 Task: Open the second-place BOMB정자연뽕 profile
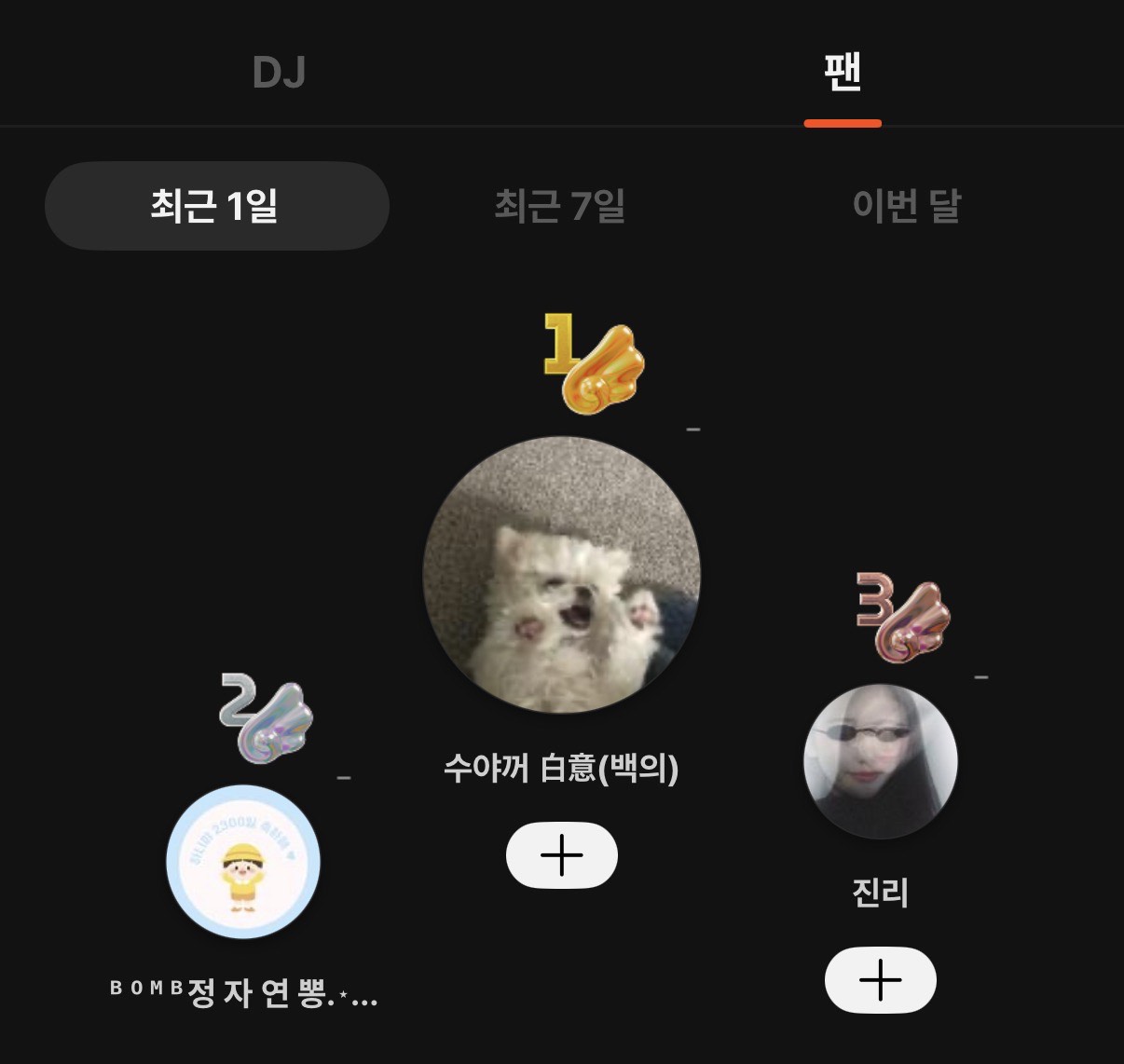243,862
